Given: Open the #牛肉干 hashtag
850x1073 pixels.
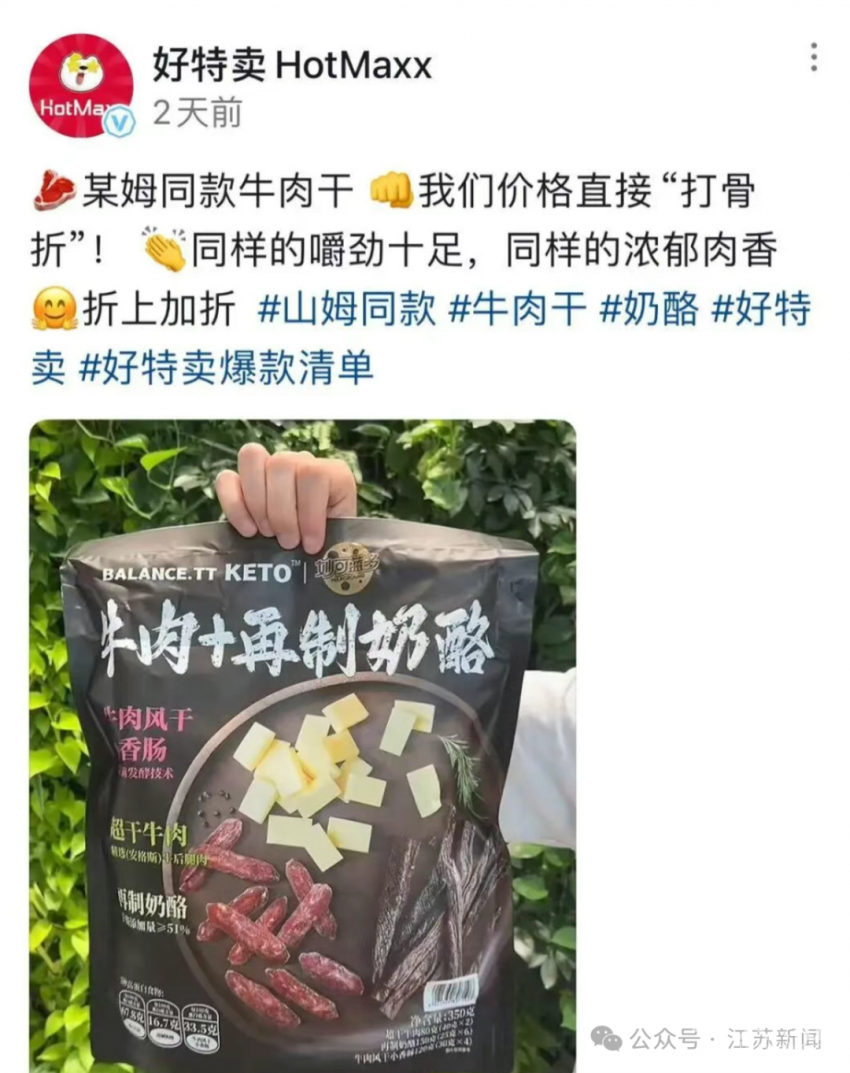Looking at the screenshot, I should 517,310.
